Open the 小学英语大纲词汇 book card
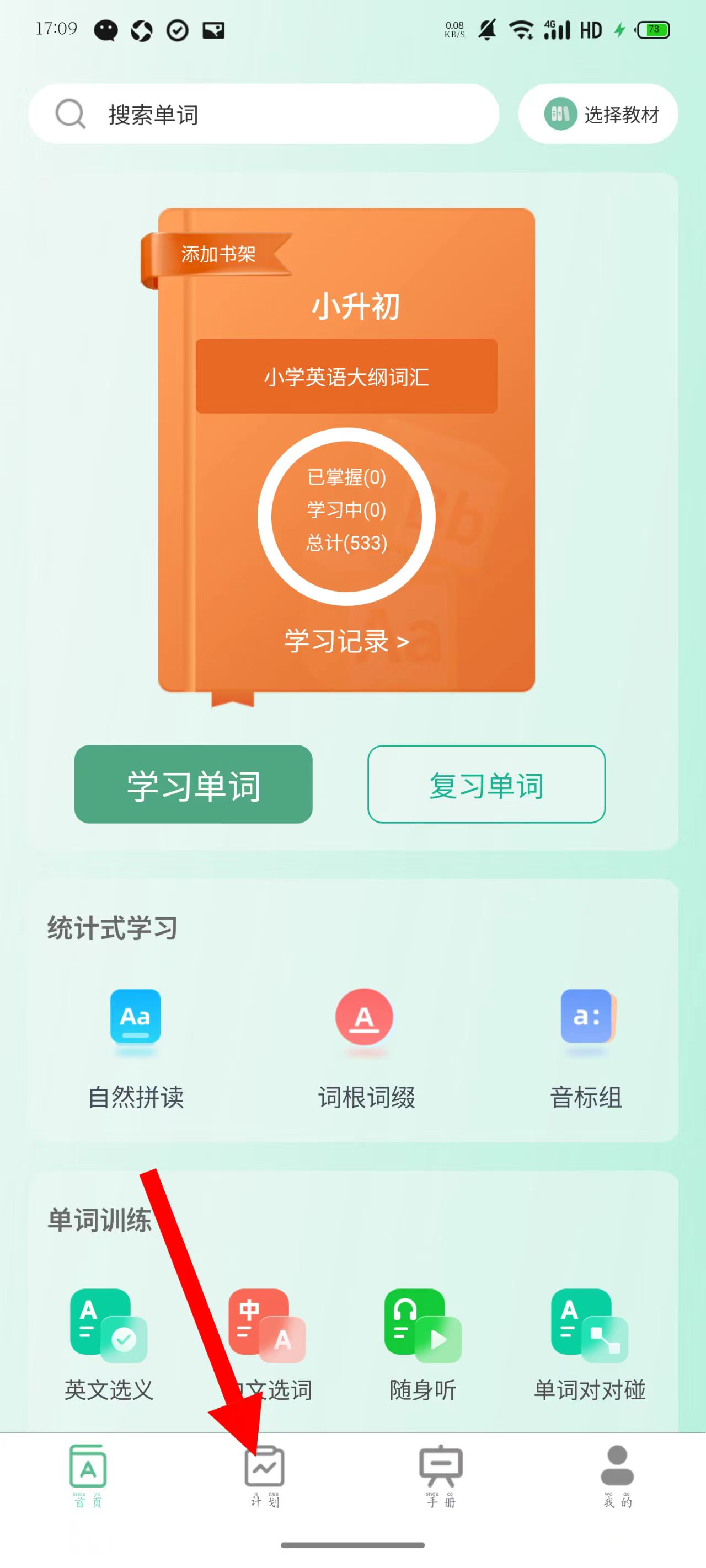 pos(346,376)
